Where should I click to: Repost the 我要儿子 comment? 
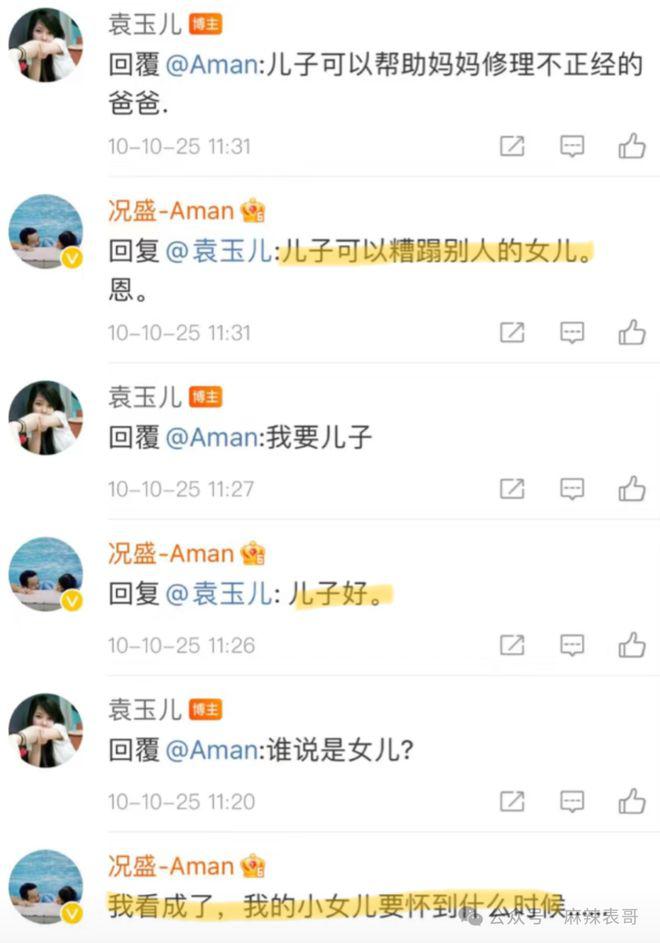512,489
